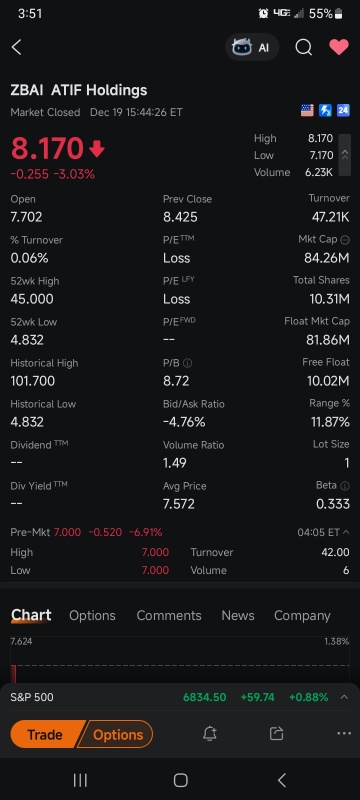
Task: Open the search magnifier icon
Action: [304, 47]
